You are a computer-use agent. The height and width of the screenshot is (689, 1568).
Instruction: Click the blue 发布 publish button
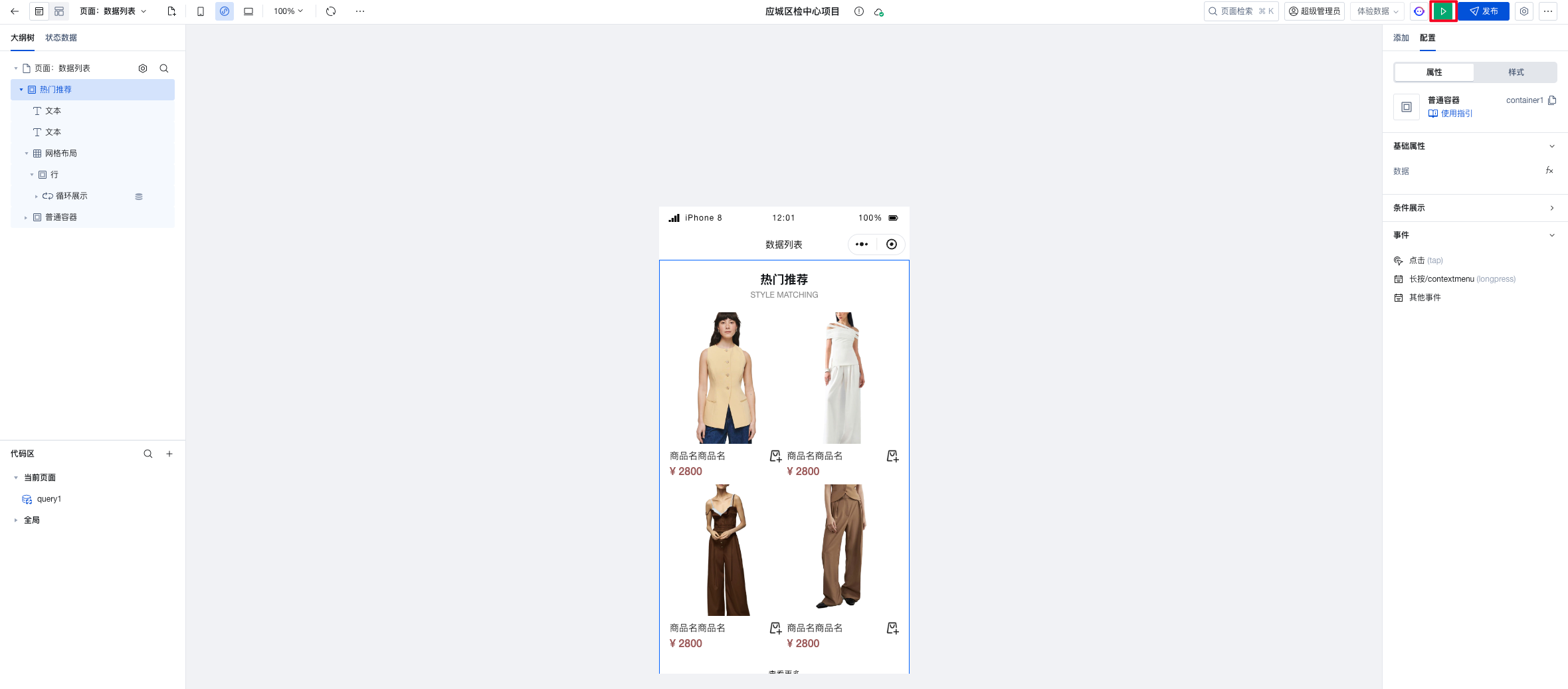[1484, 11]
